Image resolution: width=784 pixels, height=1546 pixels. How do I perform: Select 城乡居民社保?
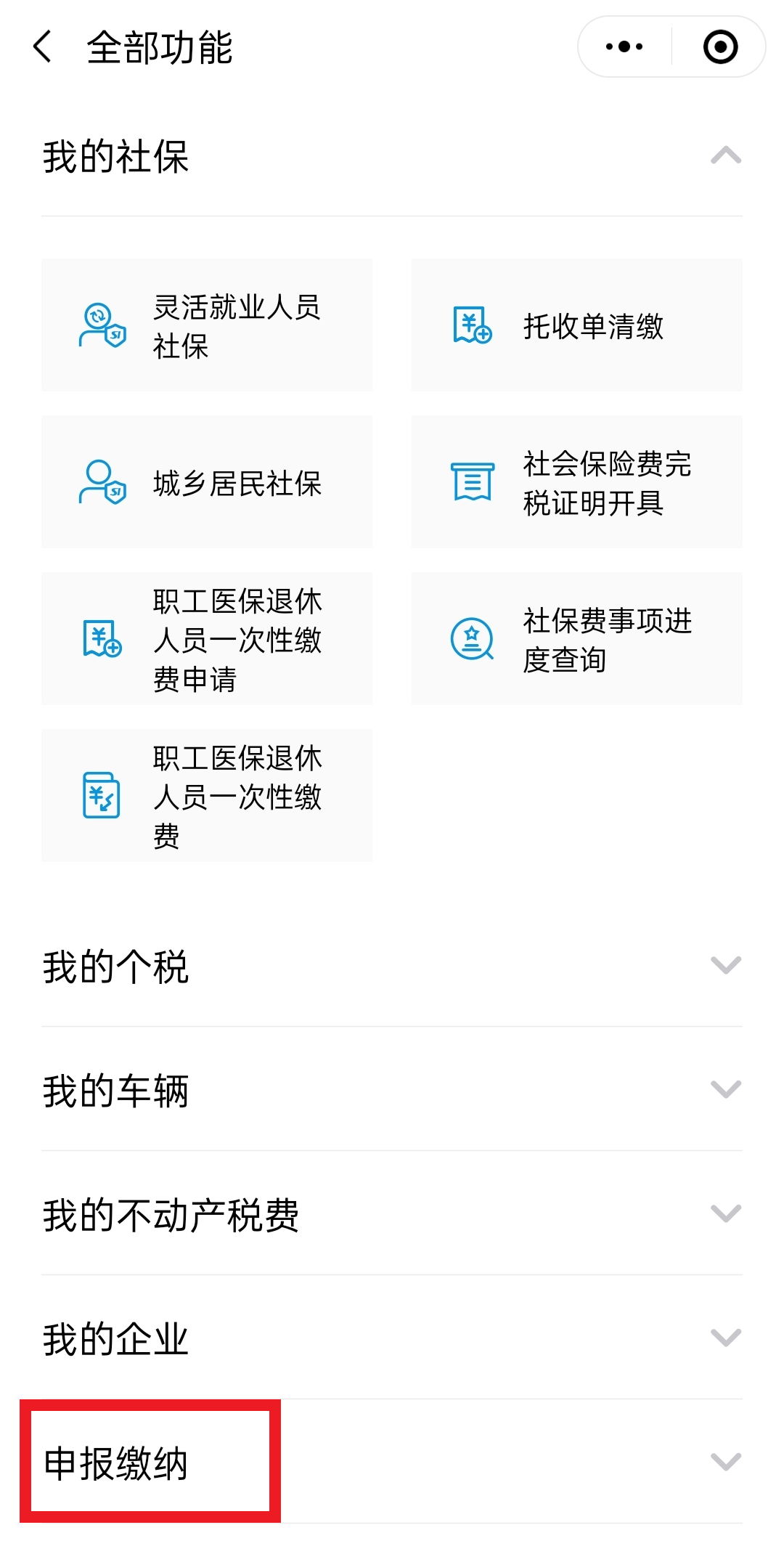coord(207,482)
